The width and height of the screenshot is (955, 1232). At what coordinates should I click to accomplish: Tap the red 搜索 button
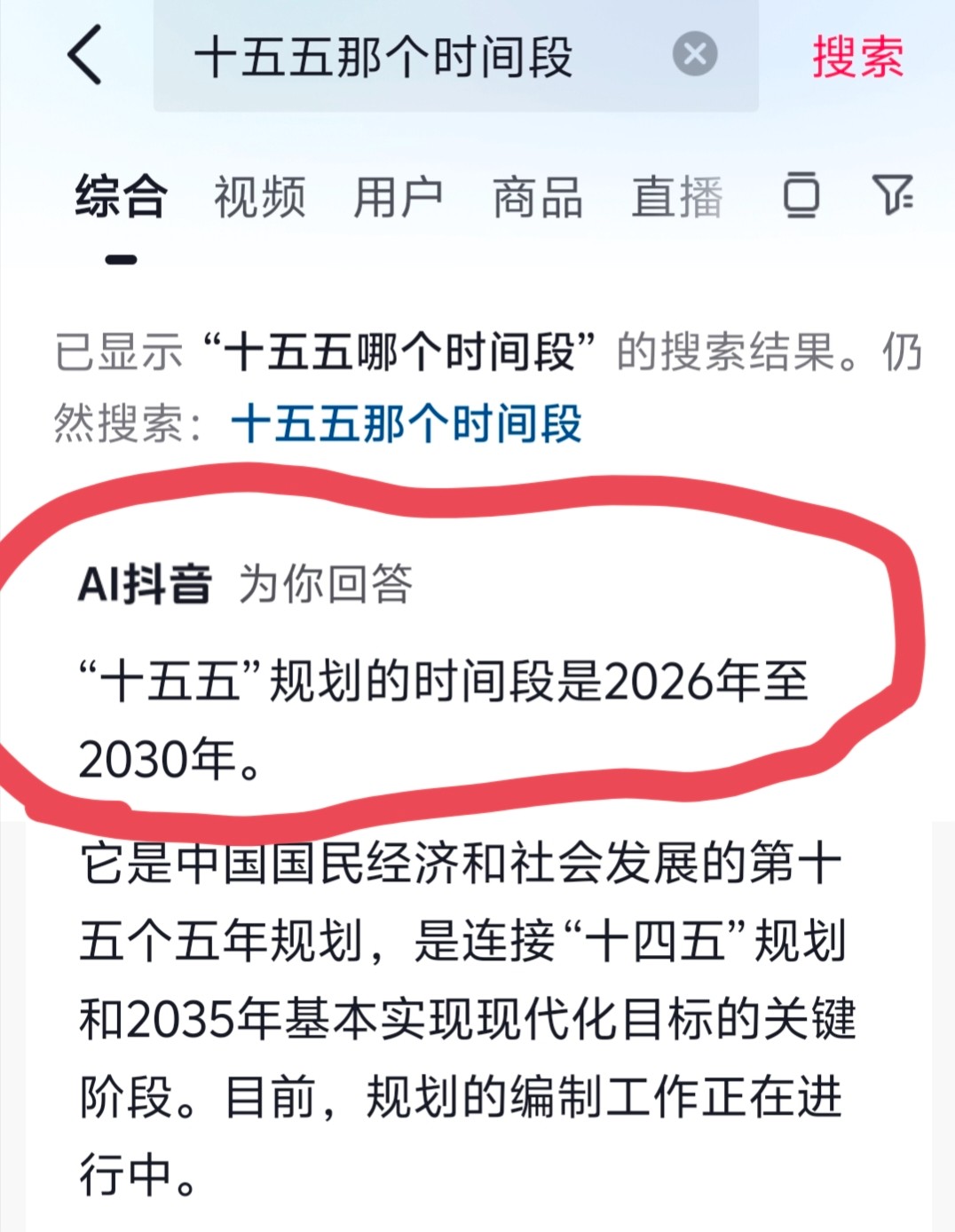[x=857, y=57]
